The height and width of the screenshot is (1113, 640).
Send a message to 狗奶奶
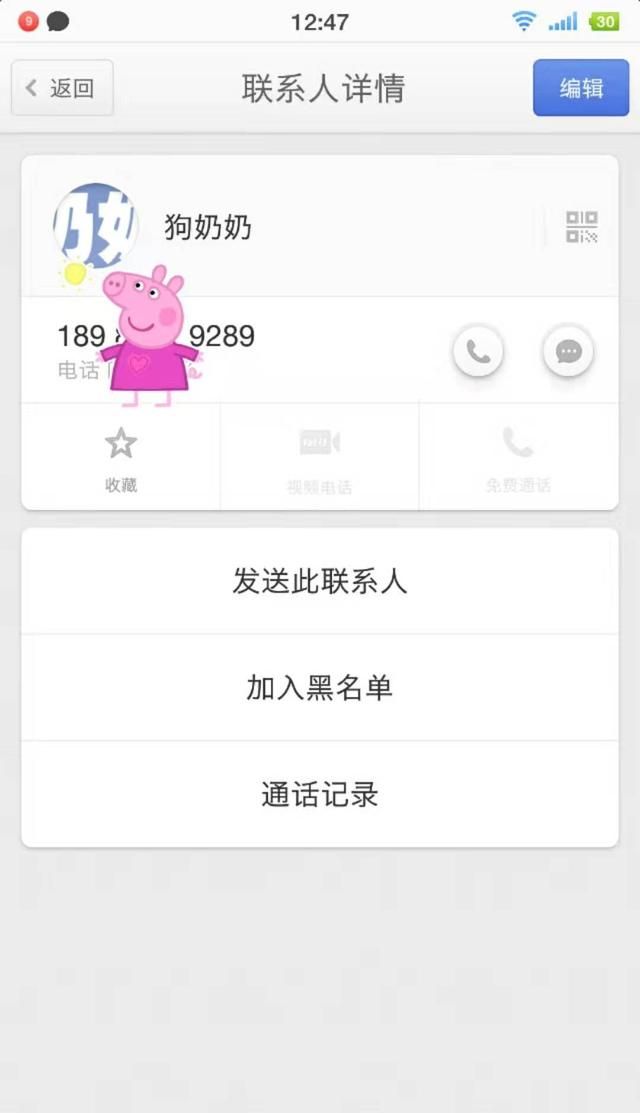(568, 351)
